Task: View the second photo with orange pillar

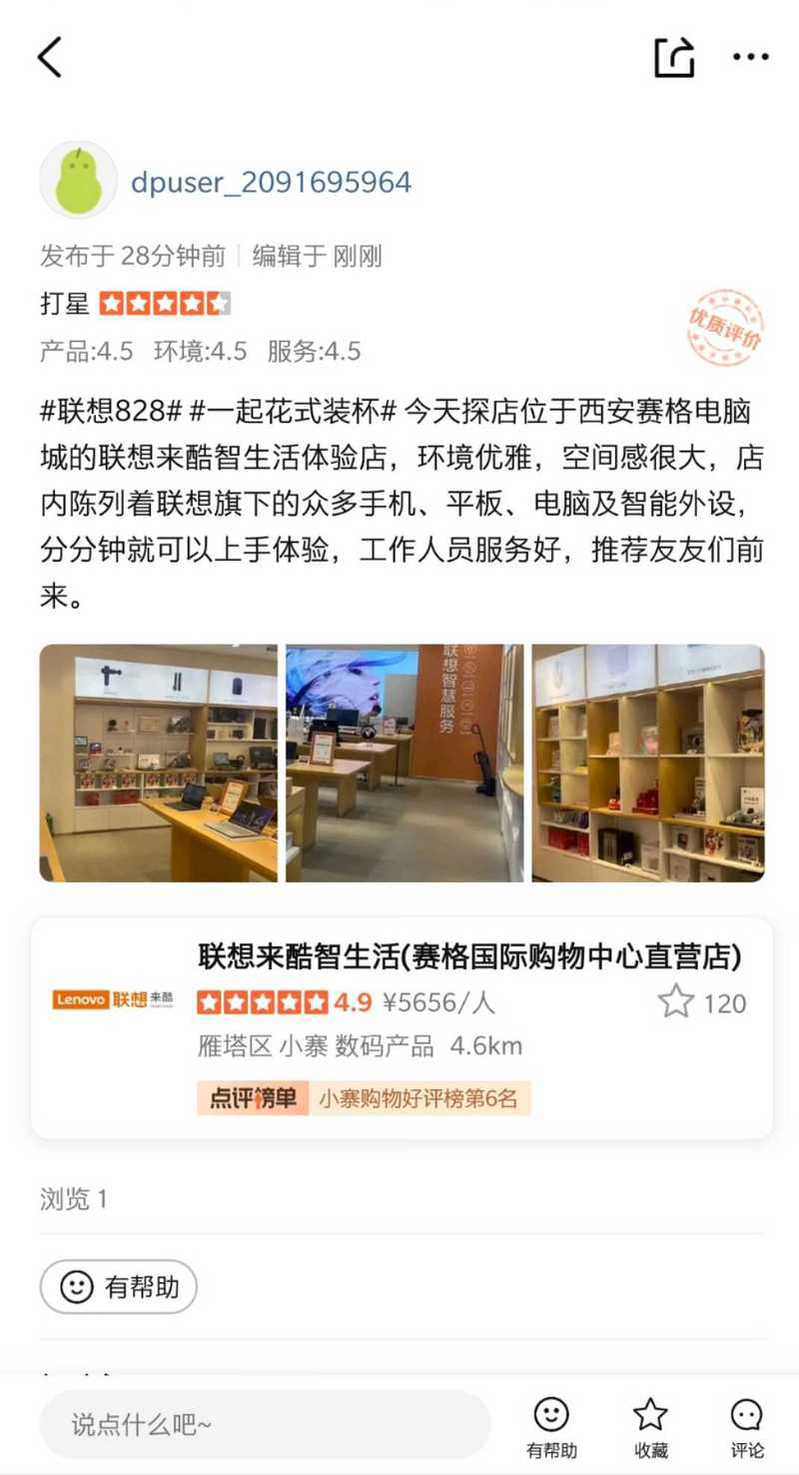Action: click(x=404, y=763)
